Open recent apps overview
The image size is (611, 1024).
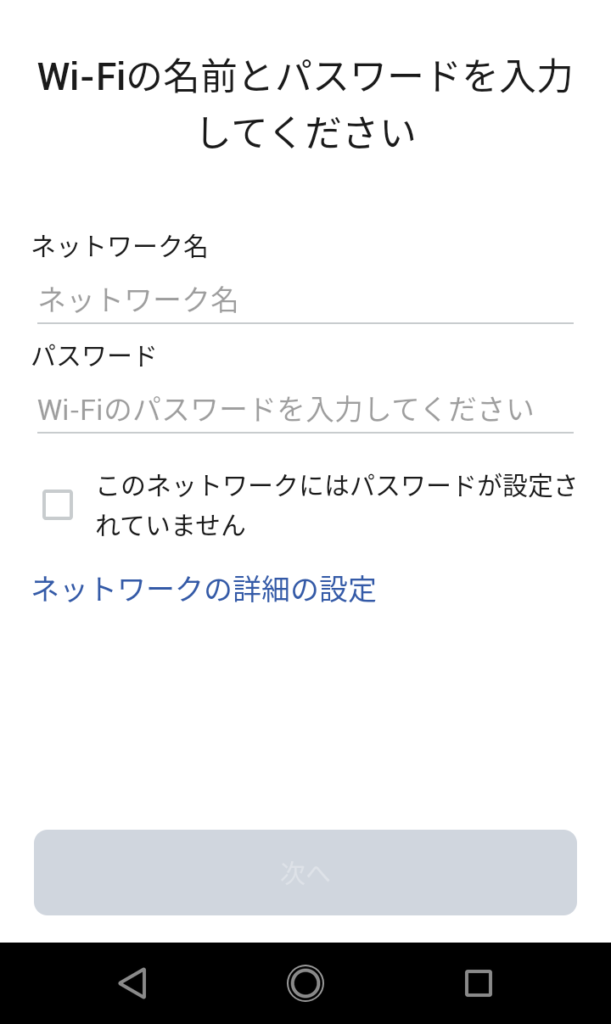[478, 983]
